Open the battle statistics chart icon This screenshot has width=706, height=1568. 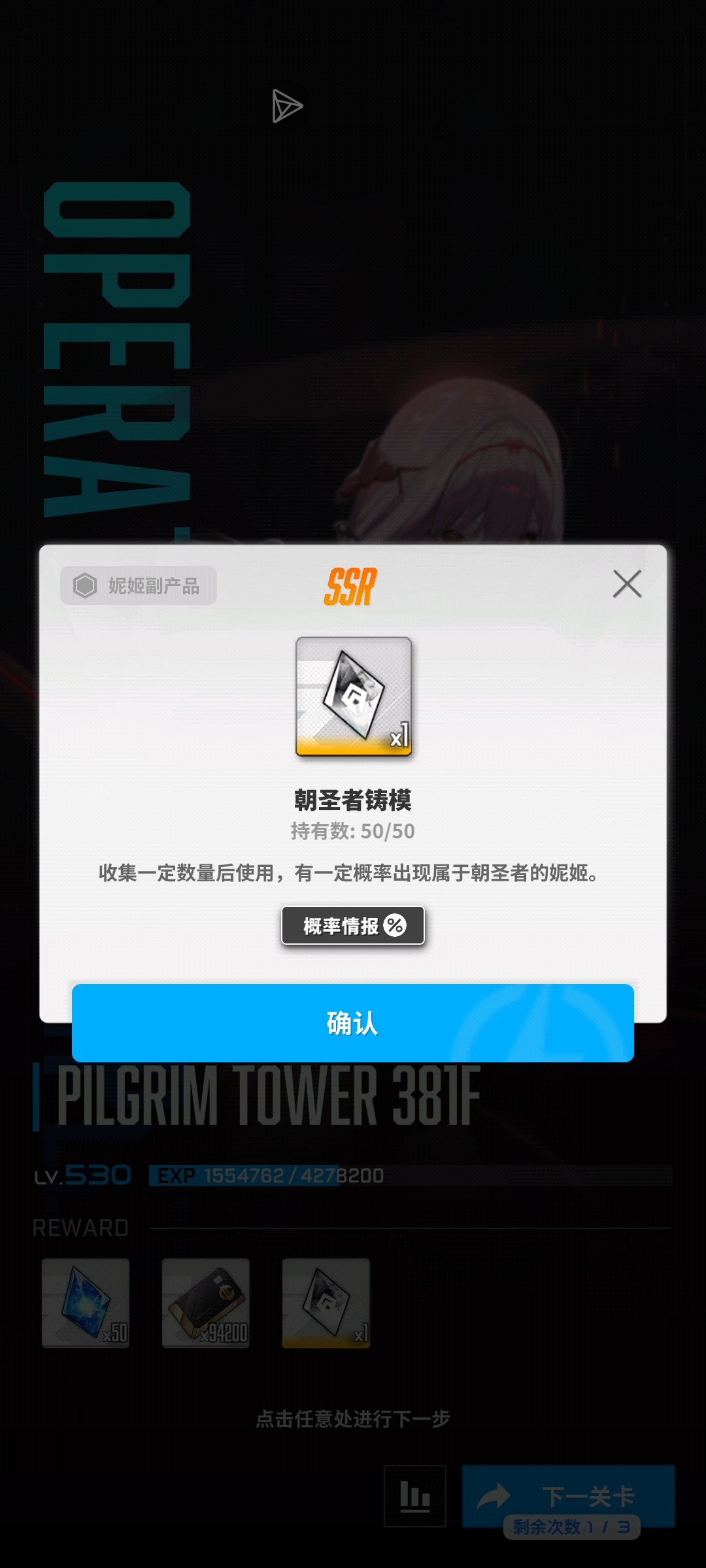pyautogui.click(x=415, y=1495)
